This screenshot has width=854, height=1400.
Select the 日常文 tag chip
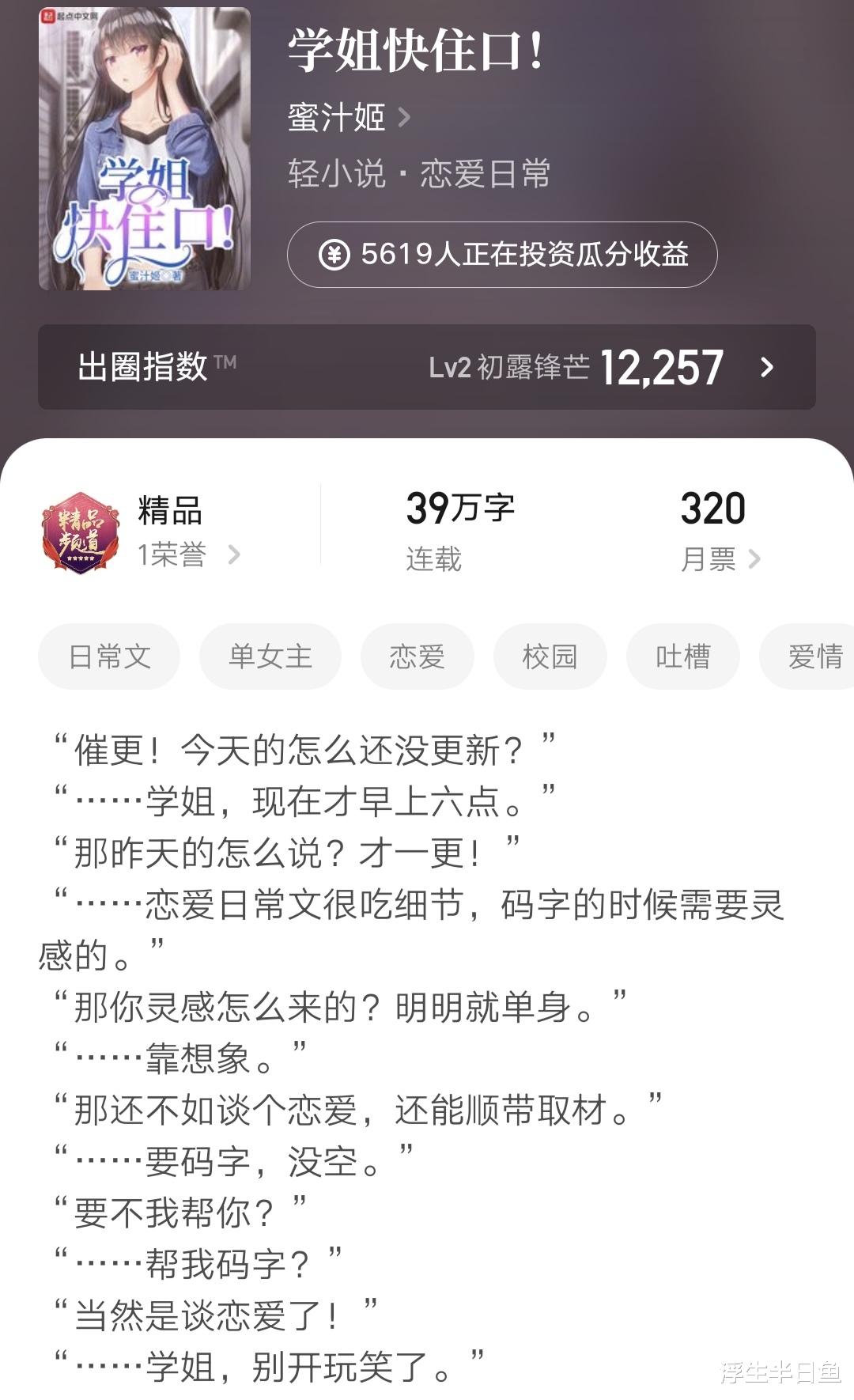(x=108, y=655)
